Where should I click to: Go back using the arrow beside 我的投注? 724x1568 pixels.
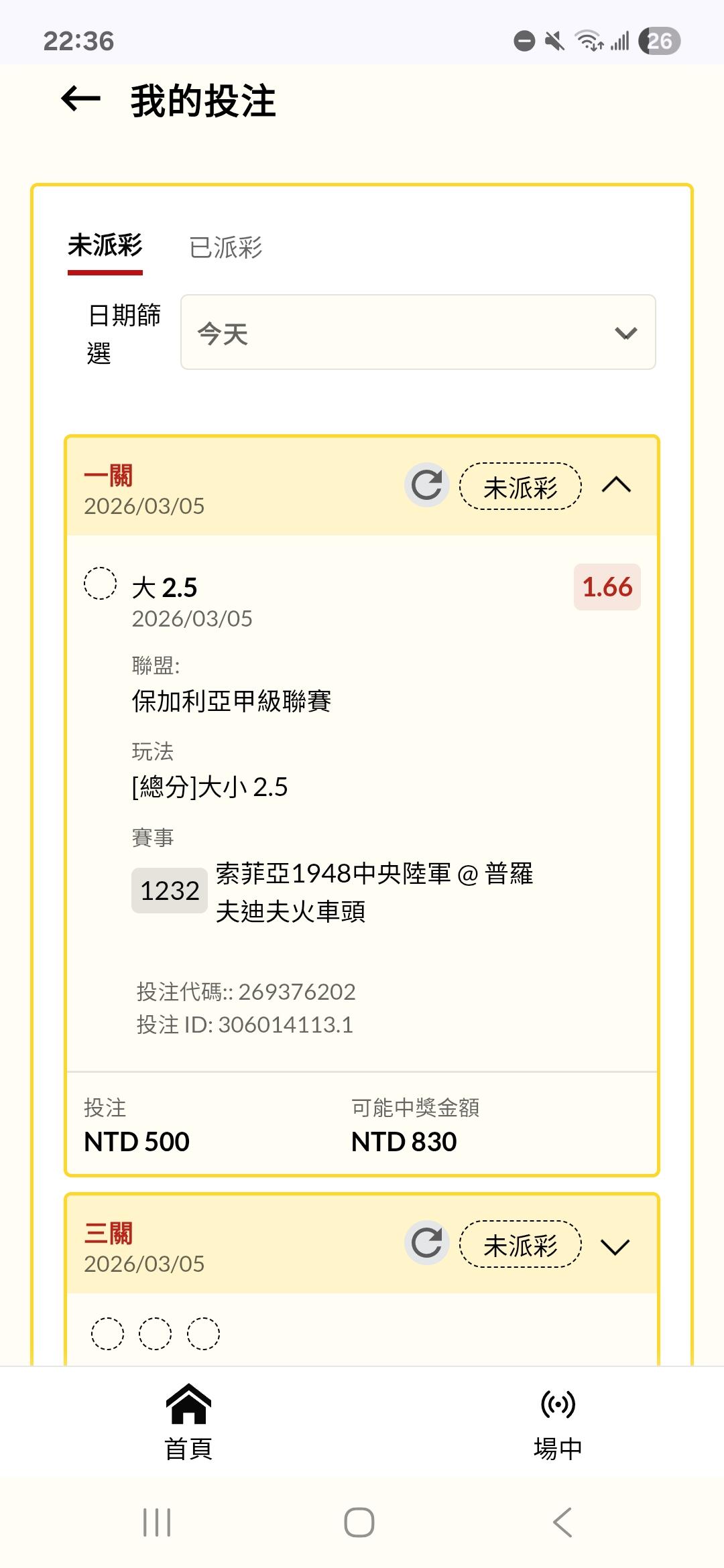80,99
